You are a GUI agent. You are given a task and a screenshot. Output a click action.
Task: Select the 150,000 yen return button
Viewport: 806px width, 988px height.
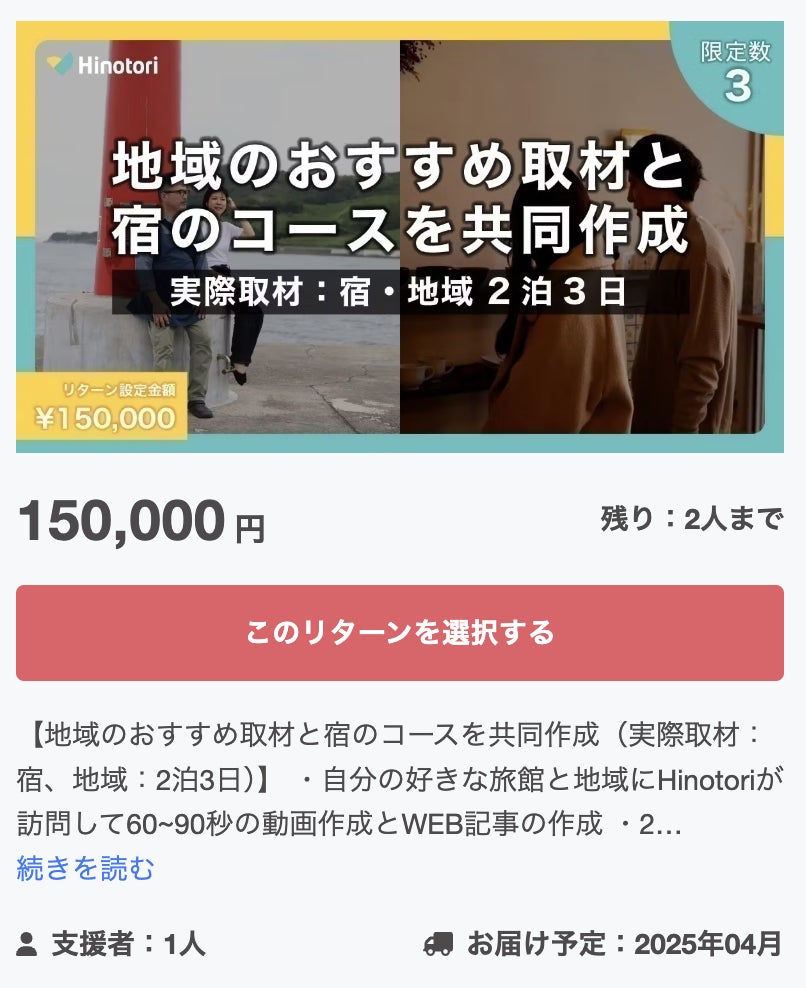(x=400, y=633)
